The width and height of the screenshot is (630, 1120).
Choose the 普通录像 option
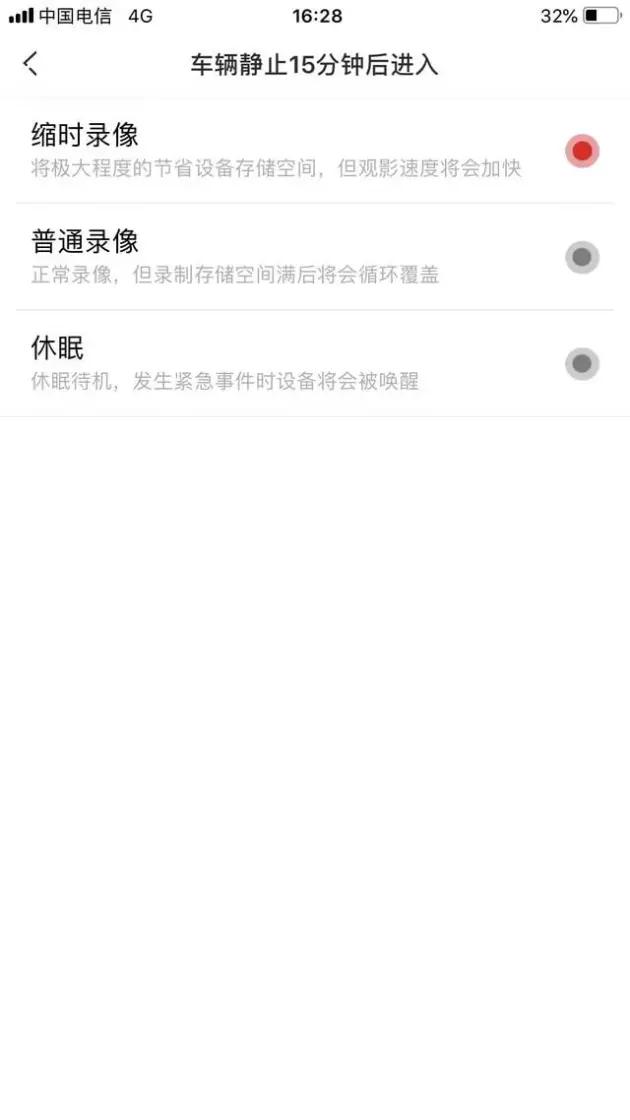coord(314,257)
